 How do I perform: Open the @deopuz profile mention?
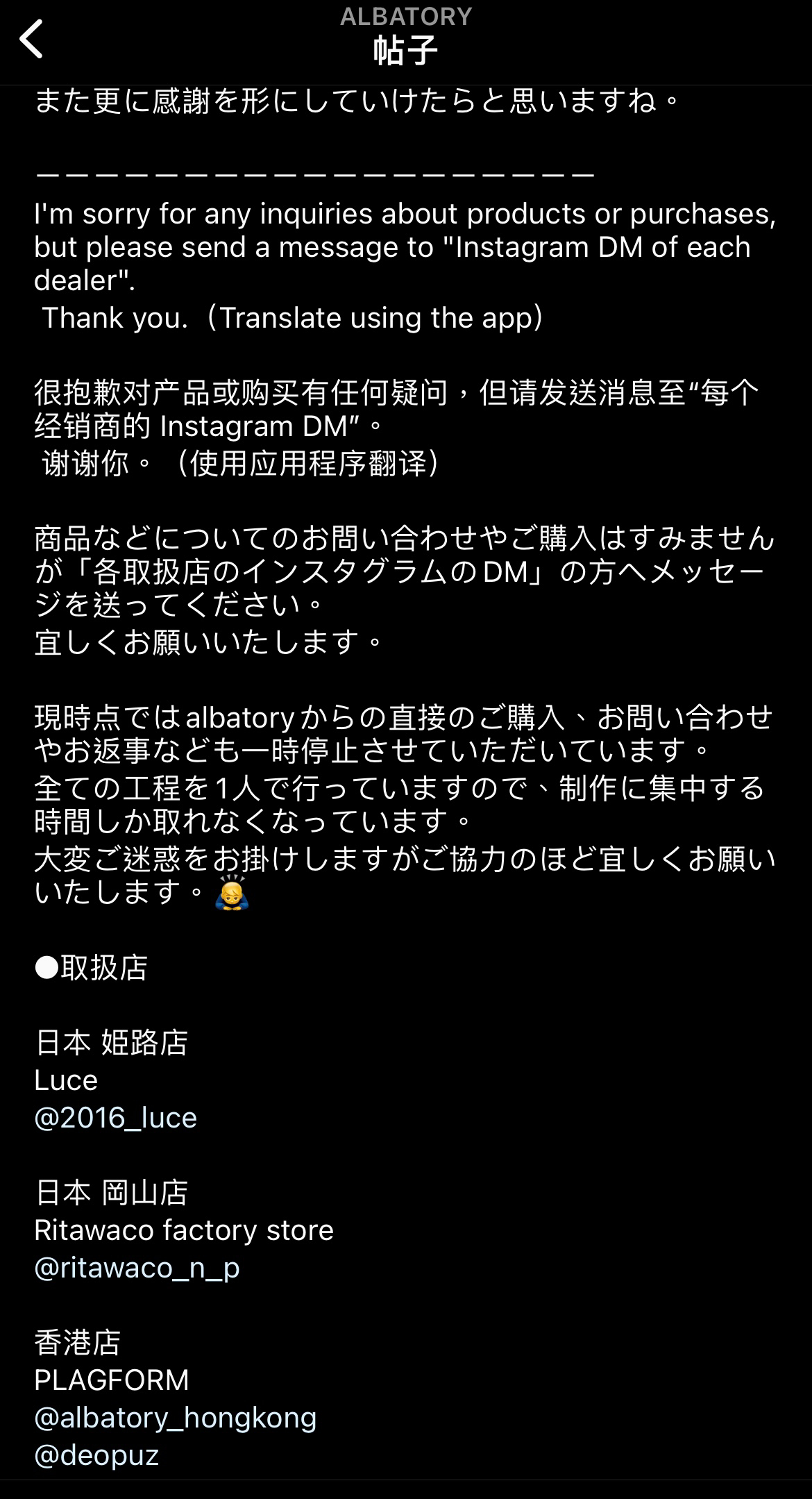coord(97,1455)
